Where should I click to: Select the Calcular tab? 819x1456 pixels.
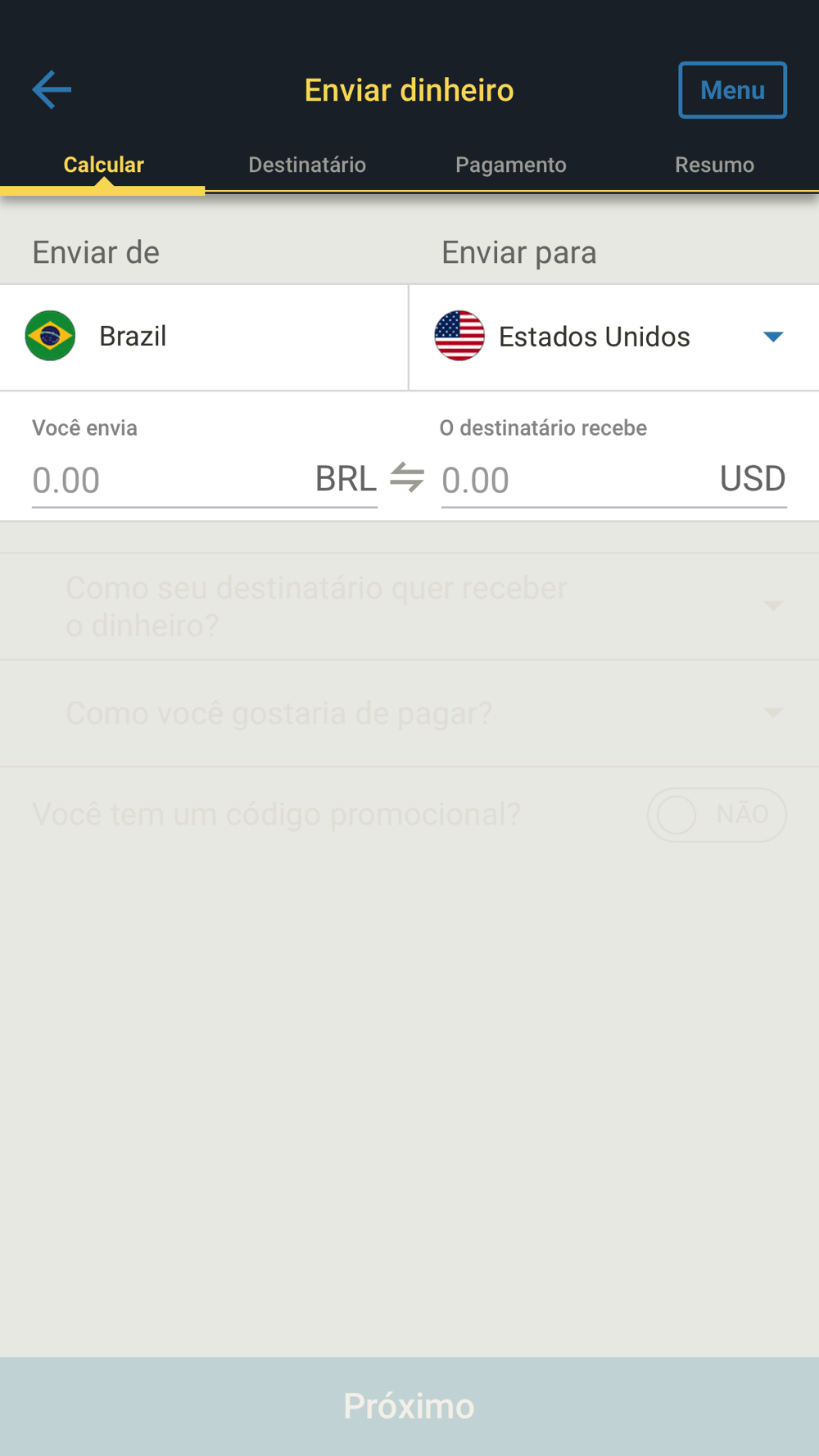click(103, 165)
